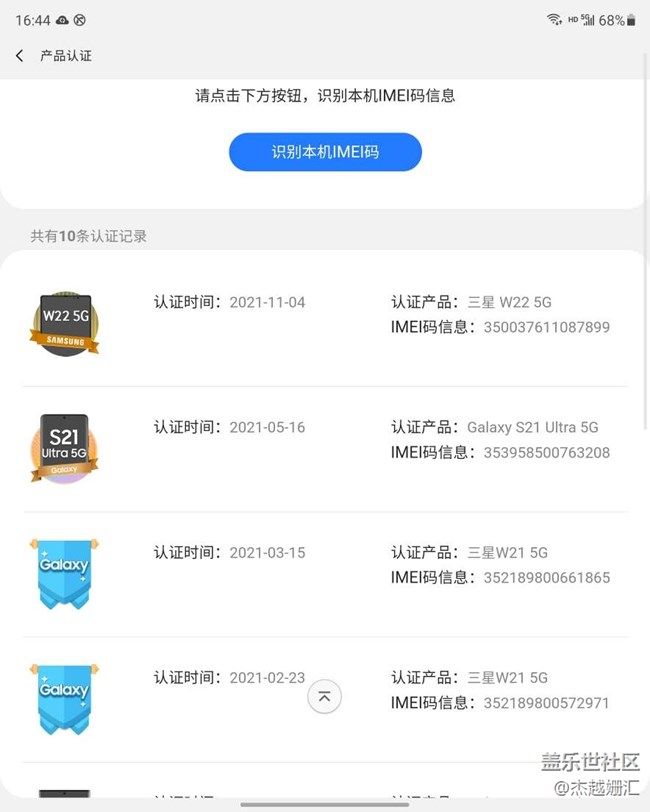Viewport: 650px width, 812px height.
Task: Tap the 识别本机IMEI码 button
Action: click(x=325, y=152)
